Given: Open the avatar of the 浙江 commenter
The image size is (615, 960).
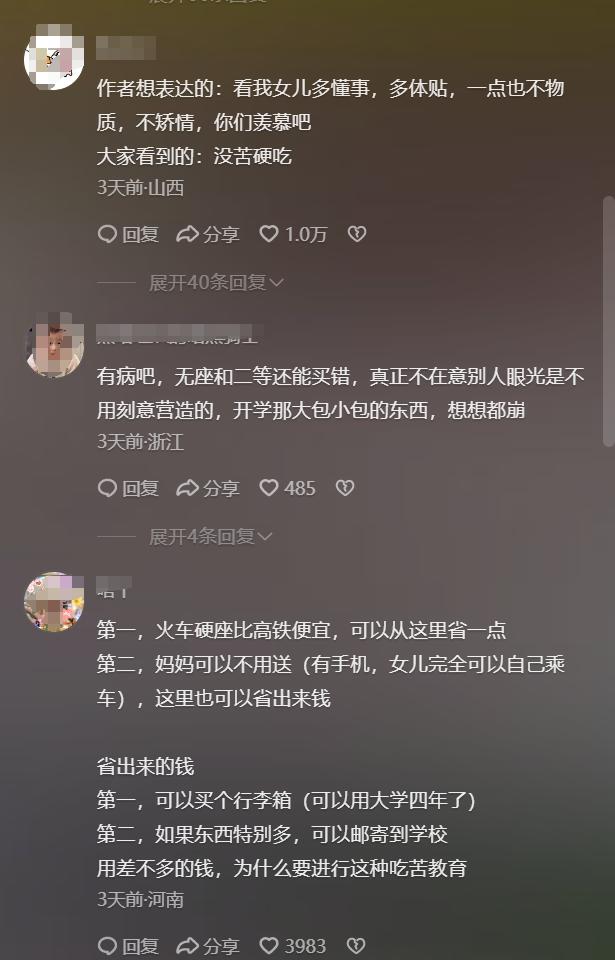Looking at the screenshot, I should [x=54, y=348].
